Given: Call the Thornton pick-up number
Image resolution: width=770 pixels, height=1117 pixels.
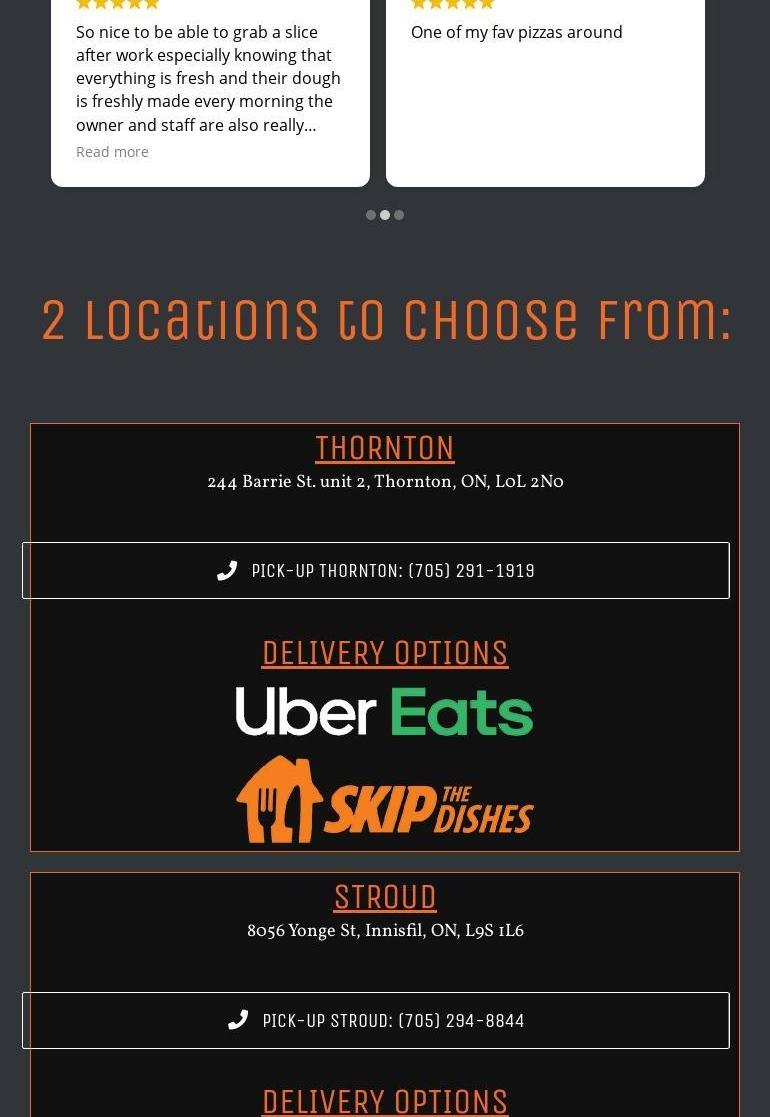Looking at the screenshot, I should tap(376, 571).
